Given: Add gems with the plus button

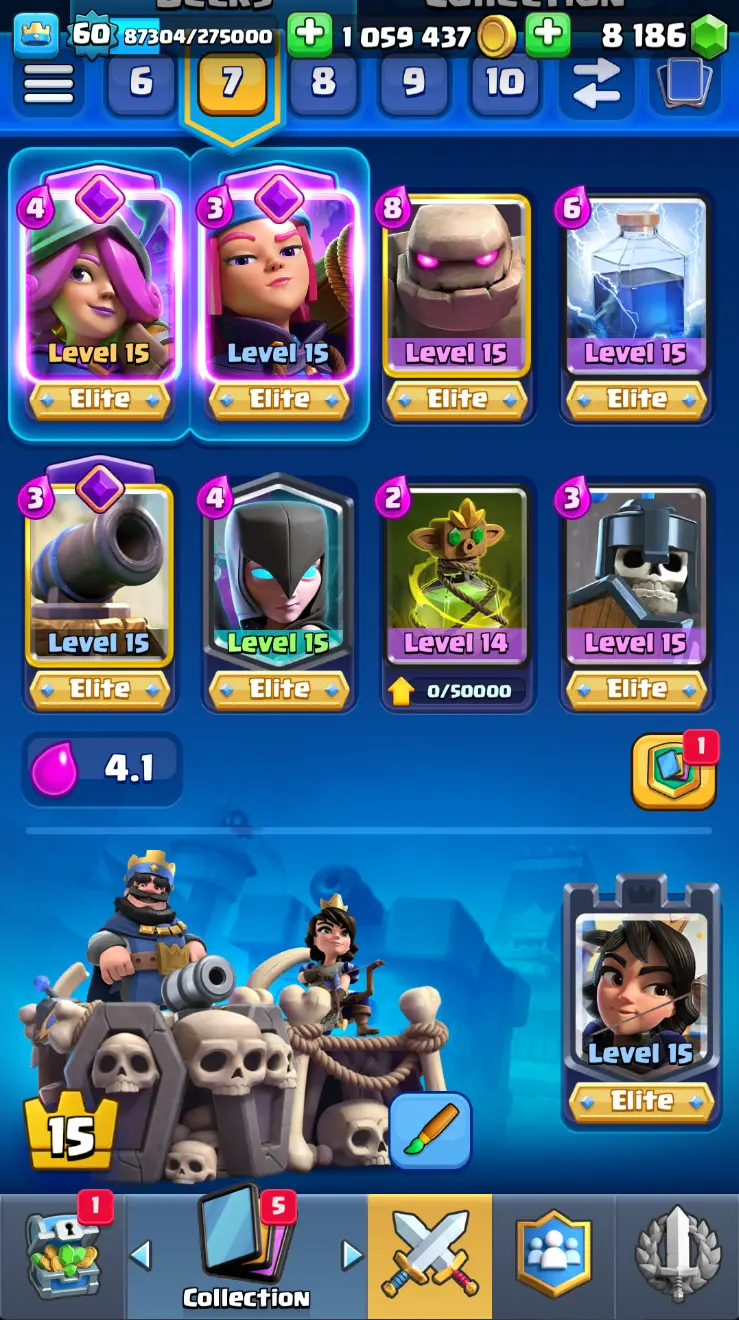Looking at the screenshot, I should click(x=548, y=37).
